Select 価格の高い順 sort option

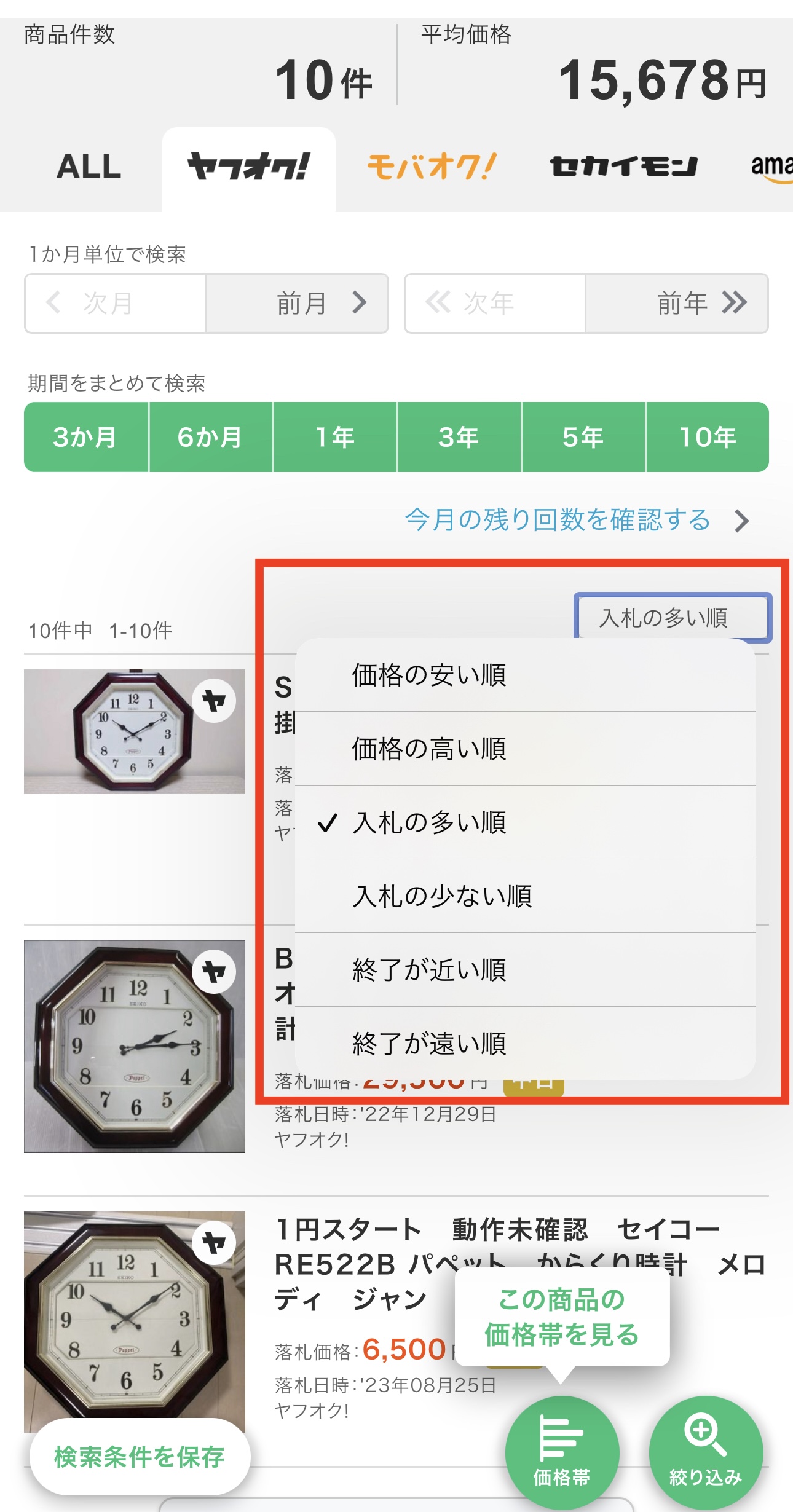tap(429, 749)
